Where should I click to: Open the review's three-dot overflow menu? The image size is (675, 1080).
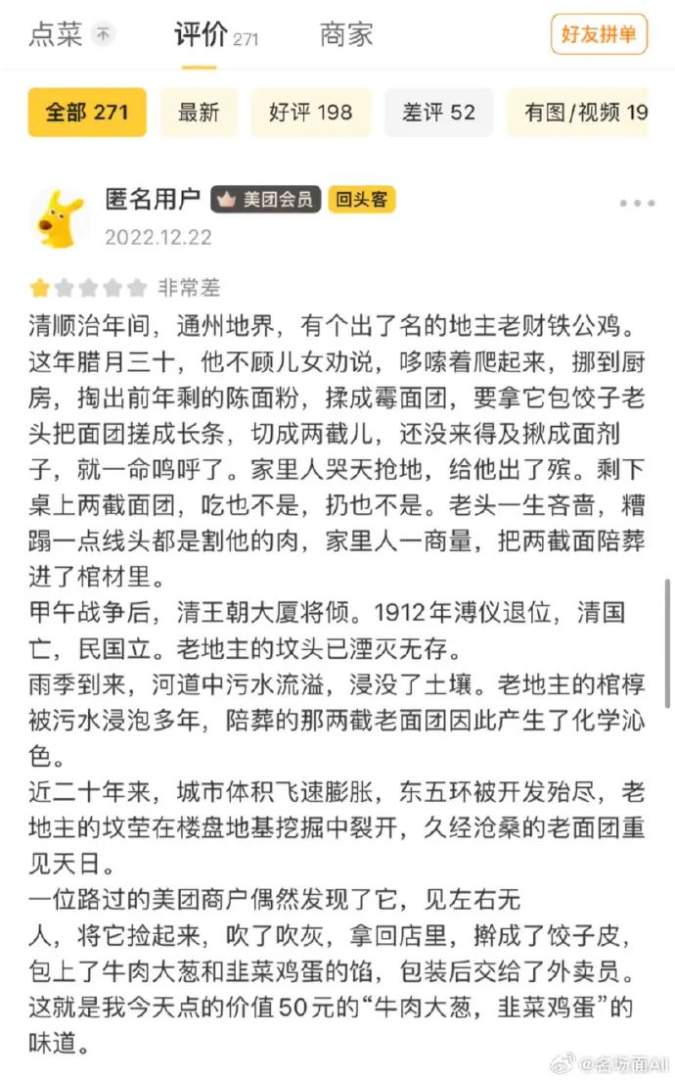click(636, 203)
